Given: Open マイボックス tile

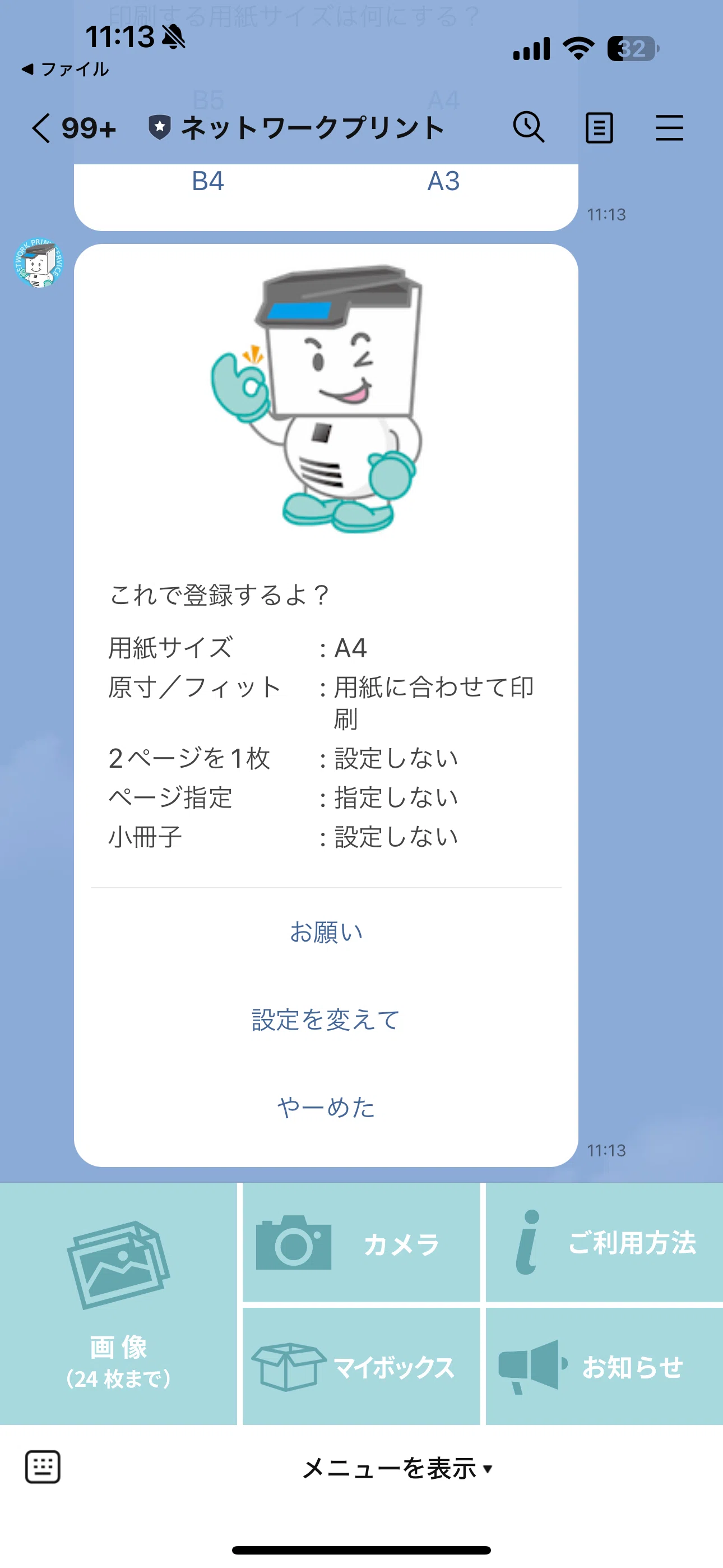Looking at the screenshot, I should point(361,1367).
